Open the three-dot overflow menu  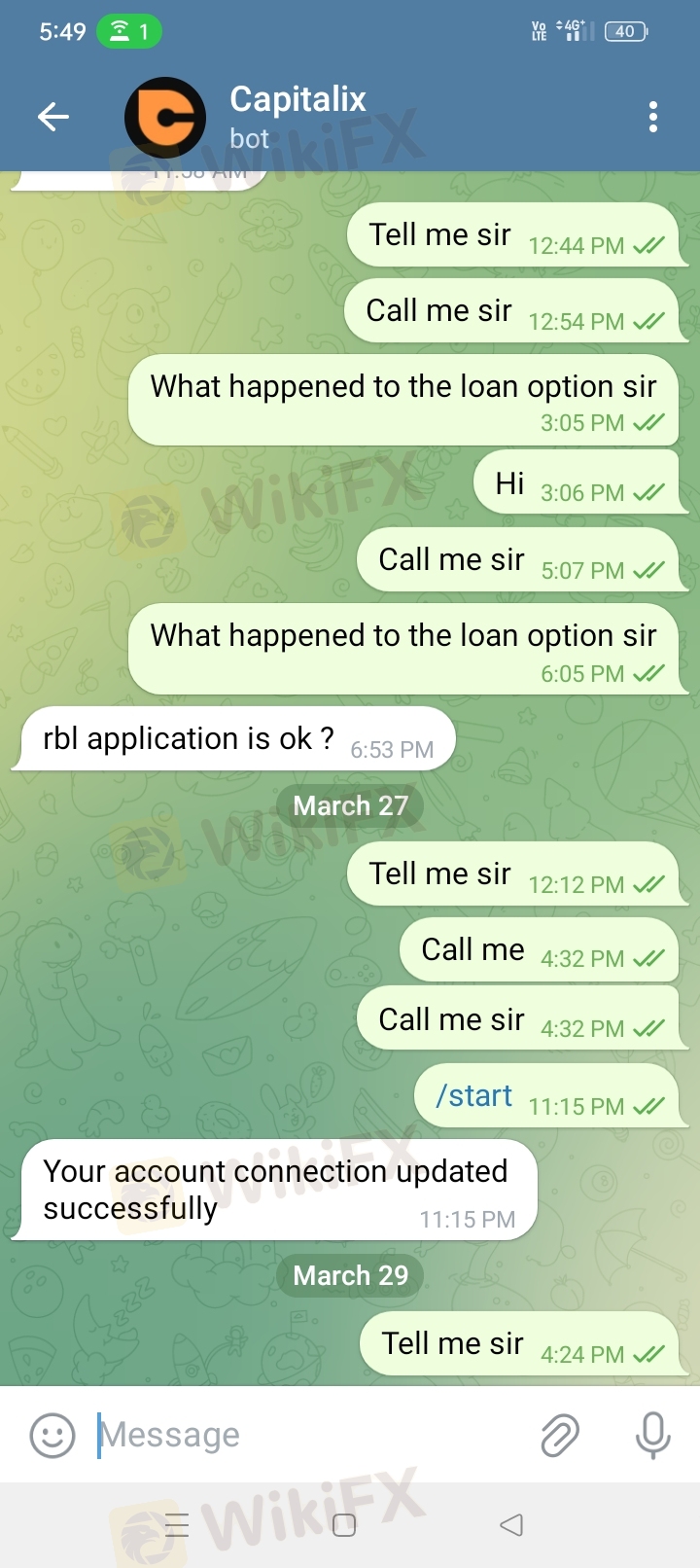[x=653, y=118]
